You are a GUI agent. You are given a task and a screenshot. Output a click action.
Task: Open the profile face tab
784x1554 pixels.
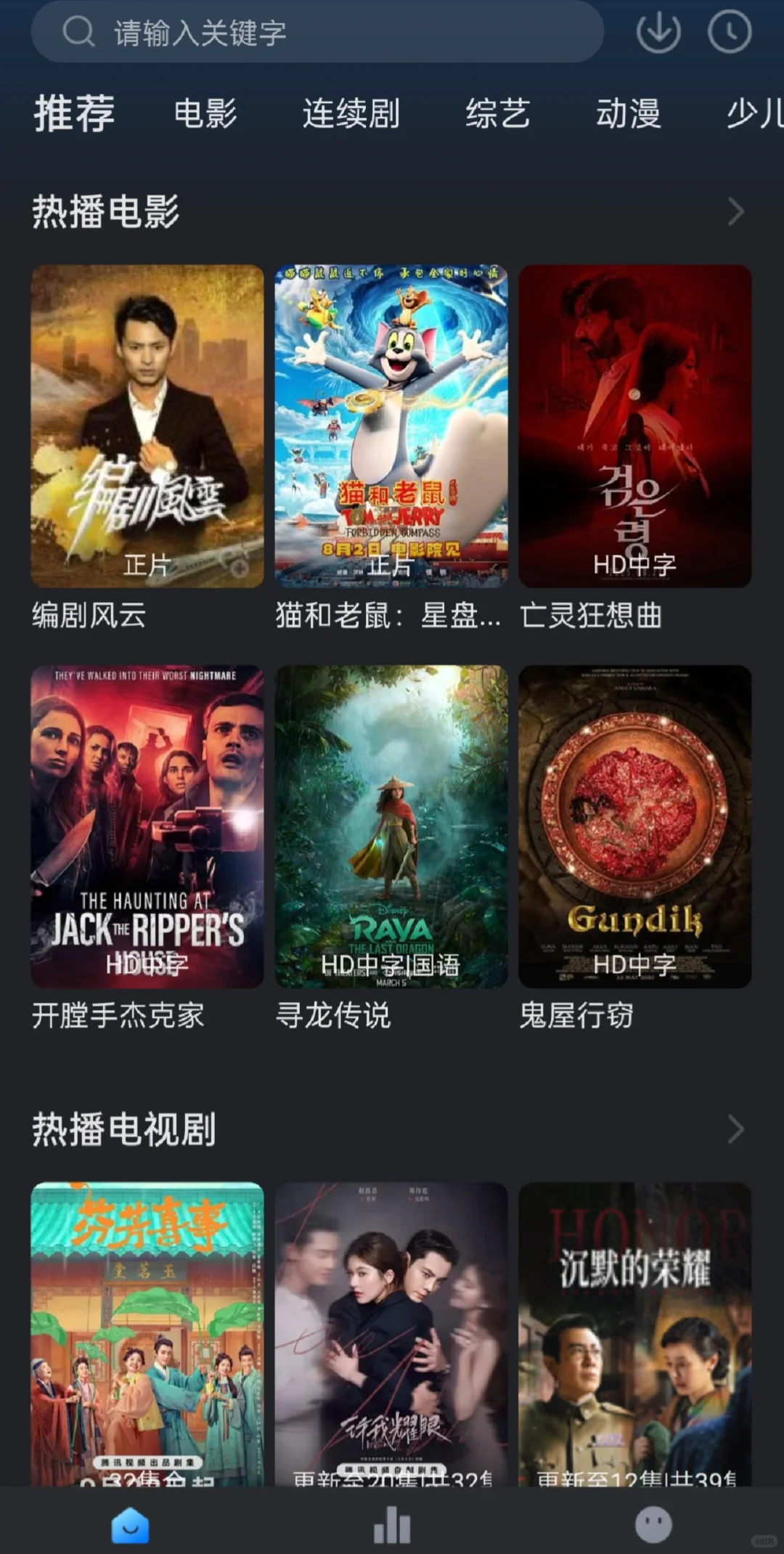click(653, 1524)
